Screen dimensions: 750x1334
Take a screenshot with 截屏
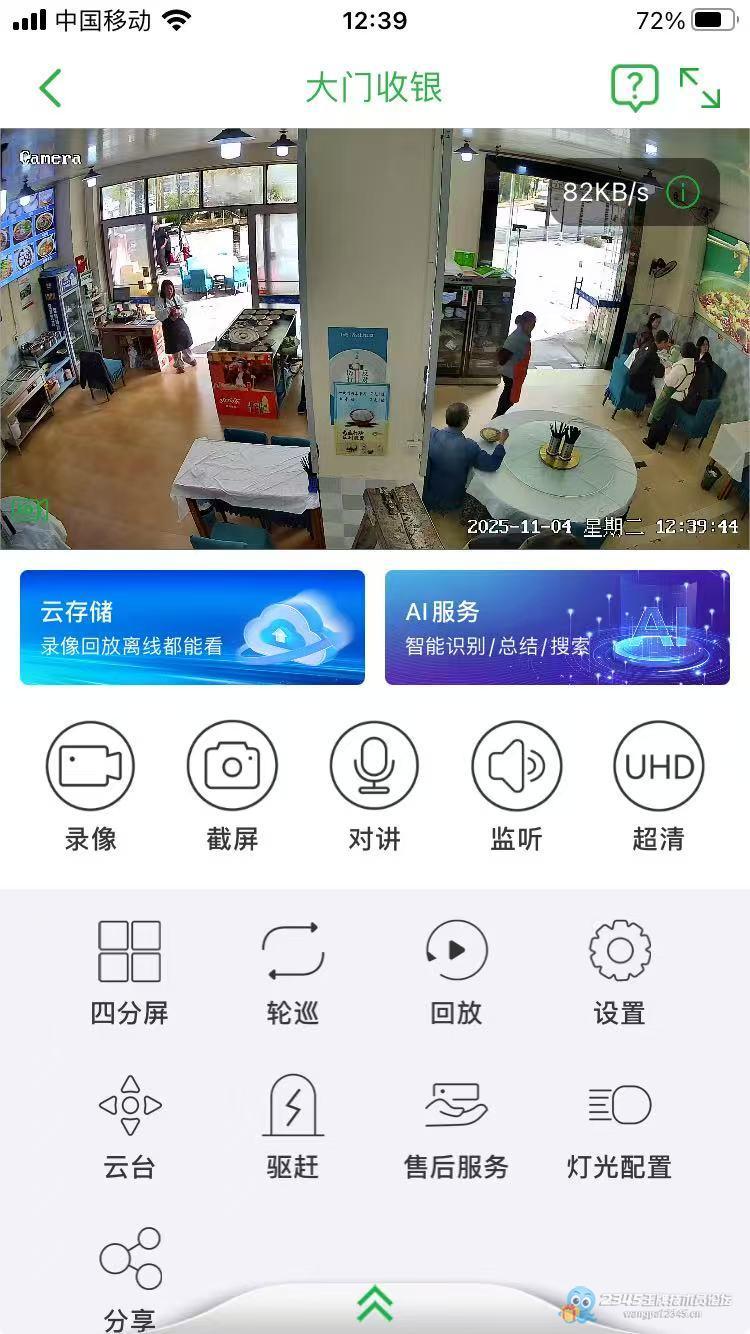(232, 766)
